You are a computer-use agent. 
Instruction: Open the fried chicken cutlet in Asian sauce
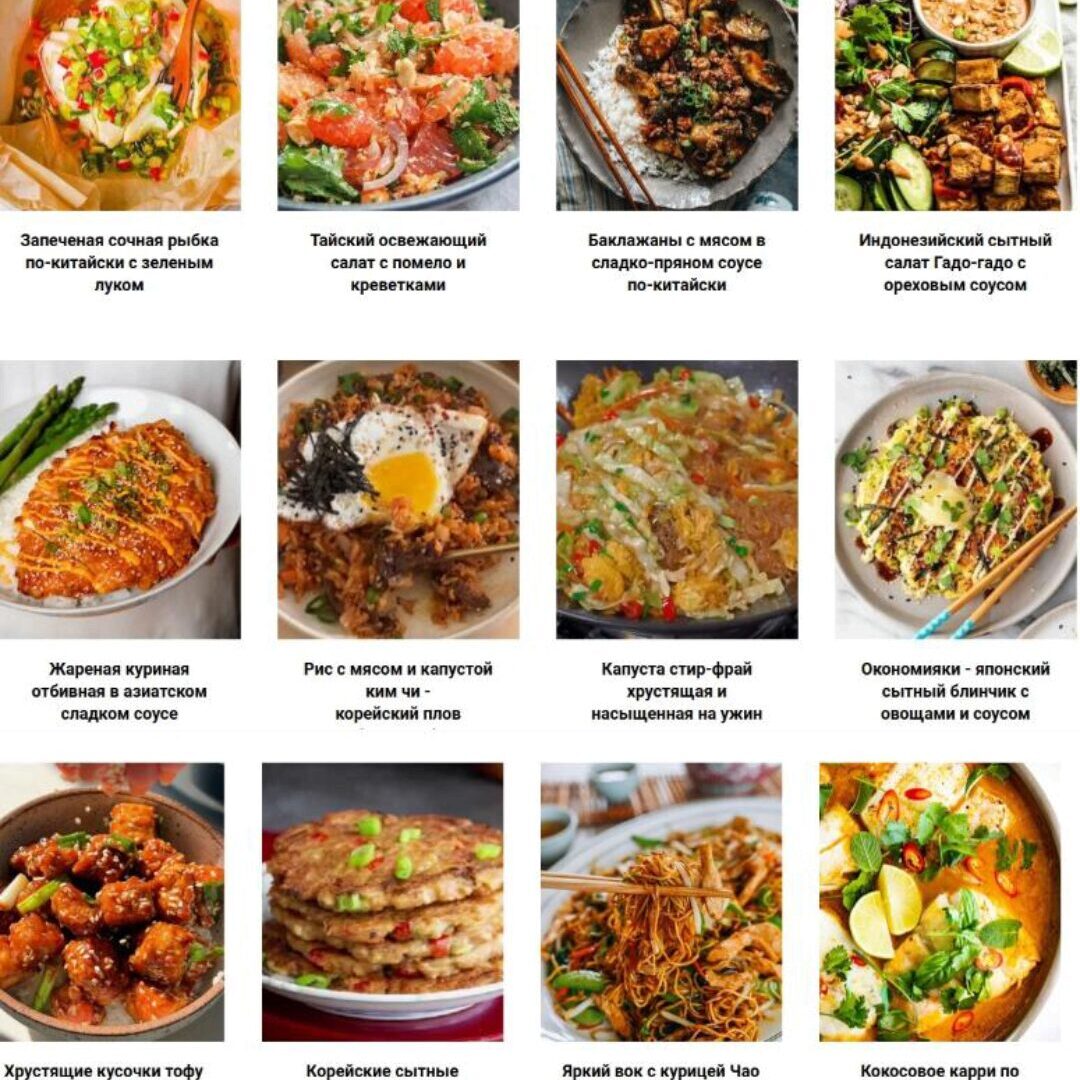[x=119, y=500]
